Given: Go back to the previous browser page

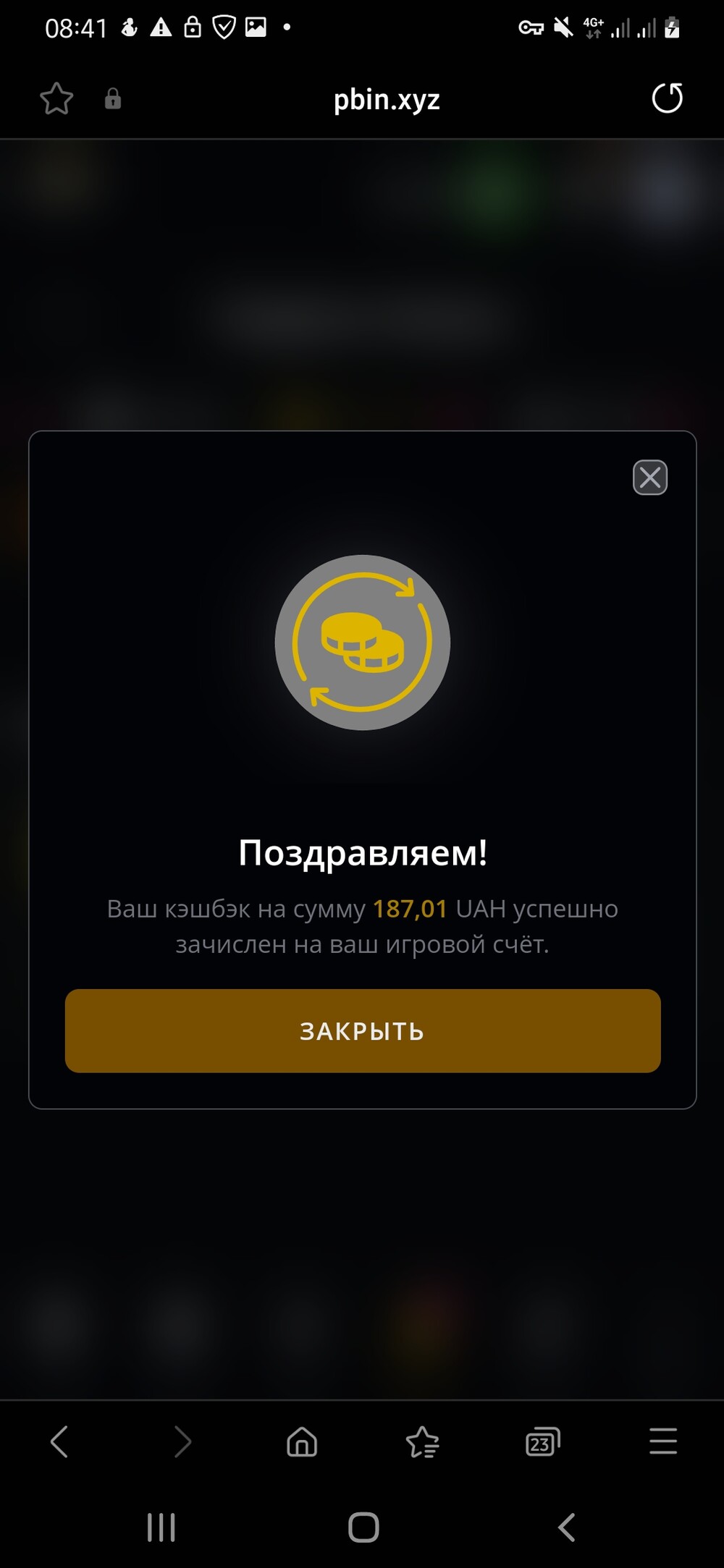Looking at the screenshot, I should coord(59,1441).
